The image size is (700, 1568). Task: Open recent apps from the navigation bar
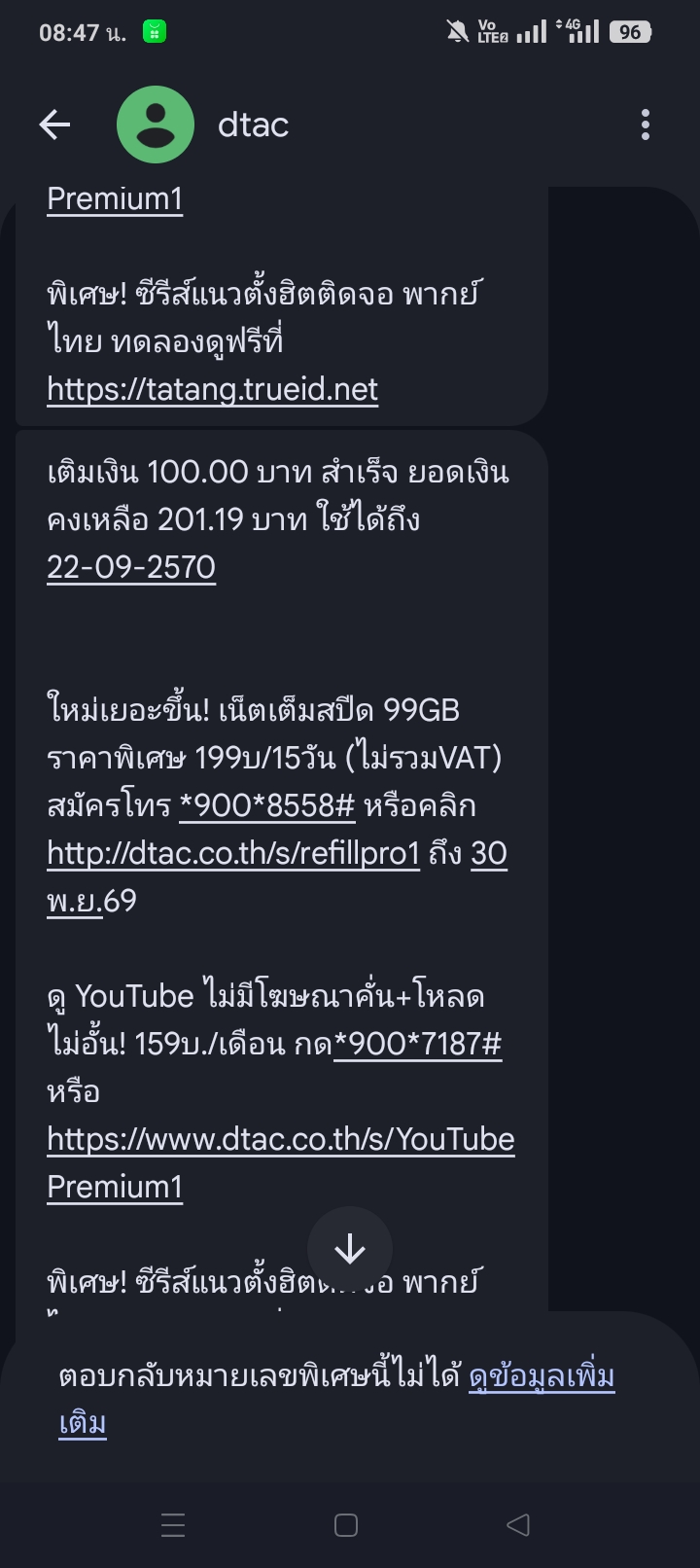pyautogui.click(x=173, y=1525)
